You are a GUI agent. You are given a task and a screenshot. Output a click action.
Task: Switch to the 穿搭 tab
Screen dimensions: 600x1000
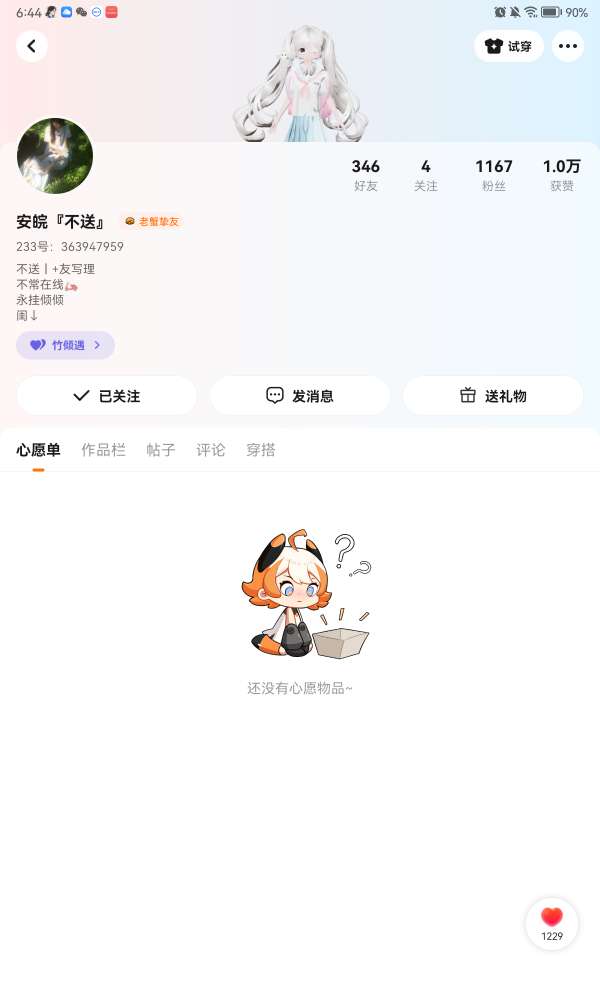[261, 450]
